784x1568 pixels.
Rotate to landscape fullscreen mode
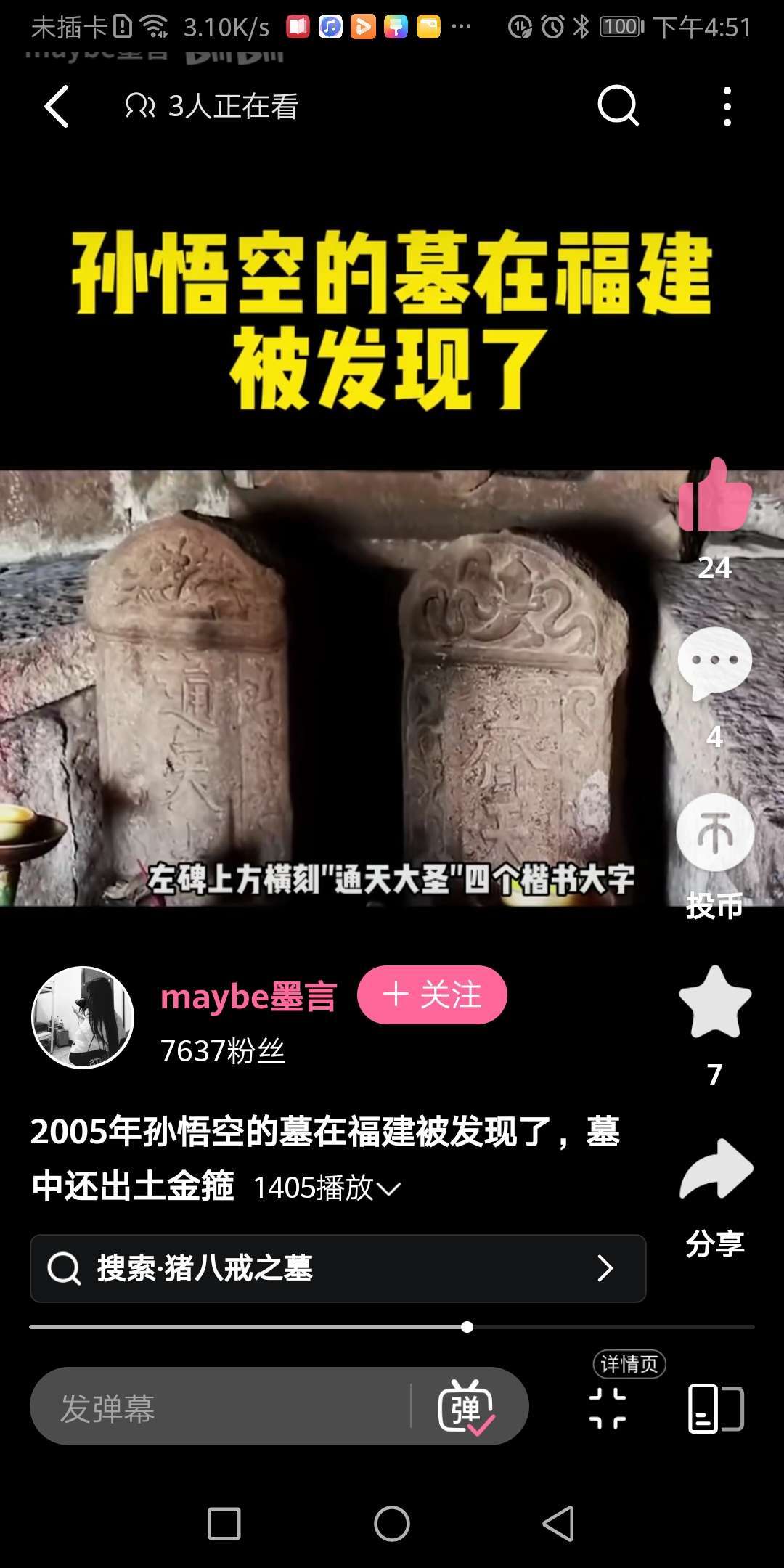(x=715, y=1408)
